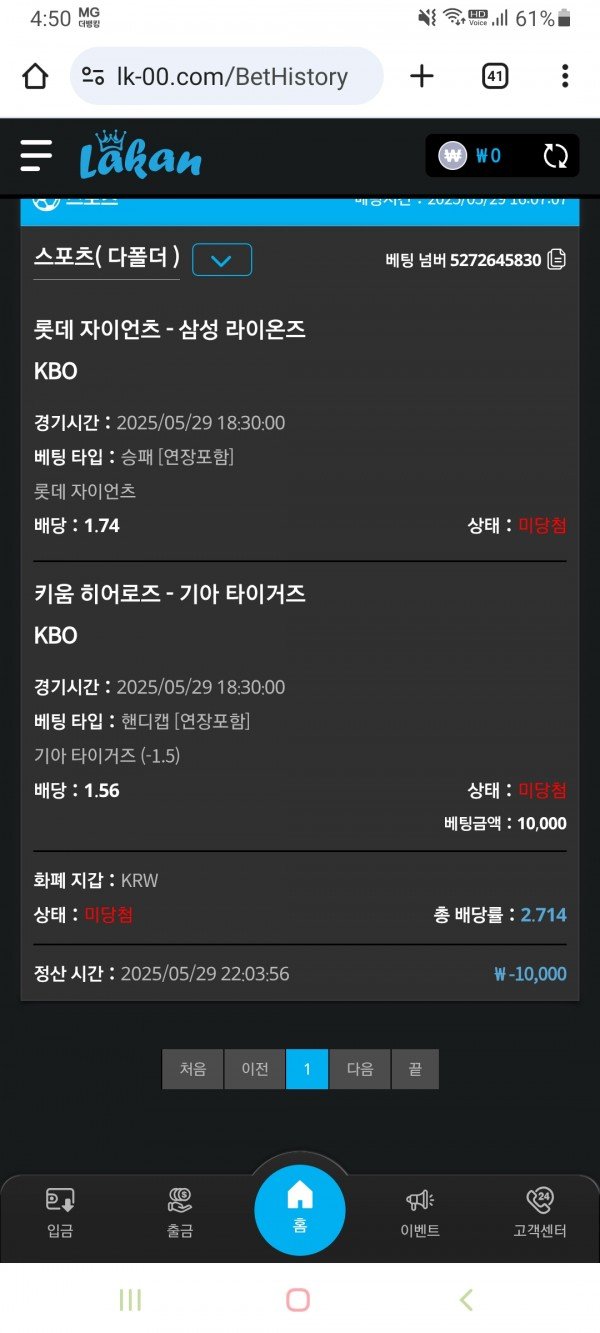
Task: Open the browser overflow menu
Action: [565, 76]
